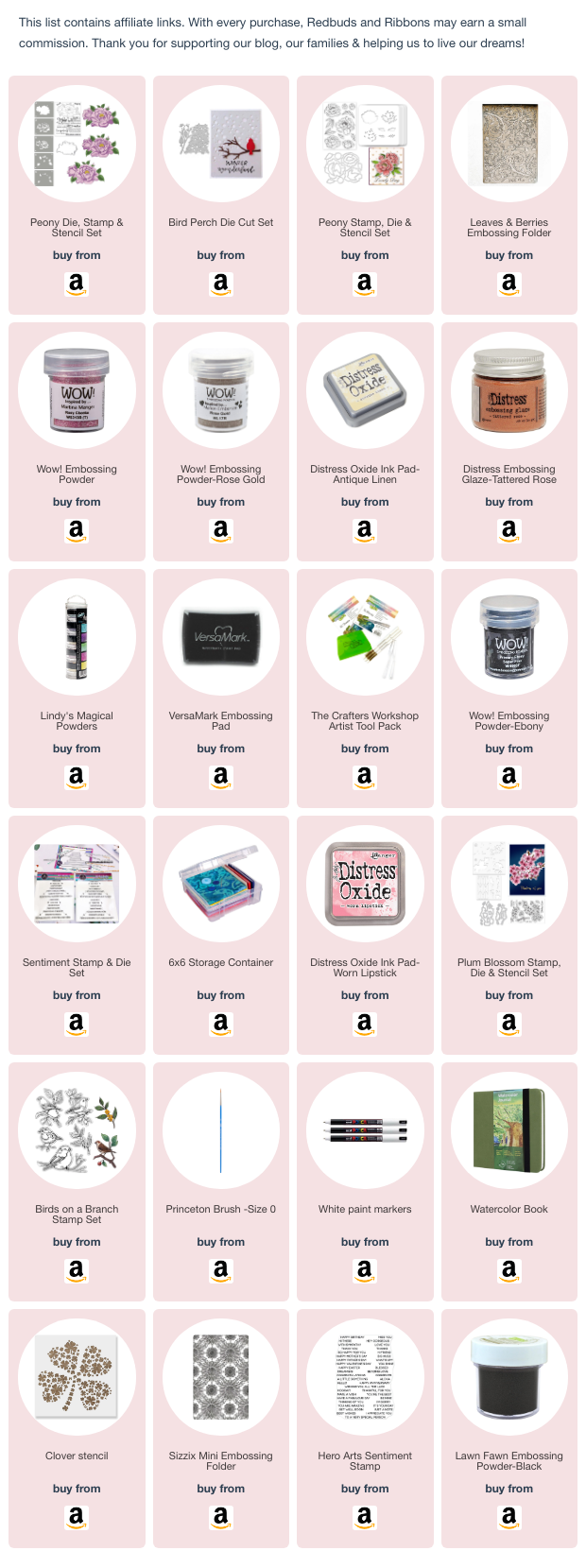This screenshot has height=1568, width=586.
Task: Buy Distress Embossing Glaze-Tattered Rose on Amazon
Action: 508,530
